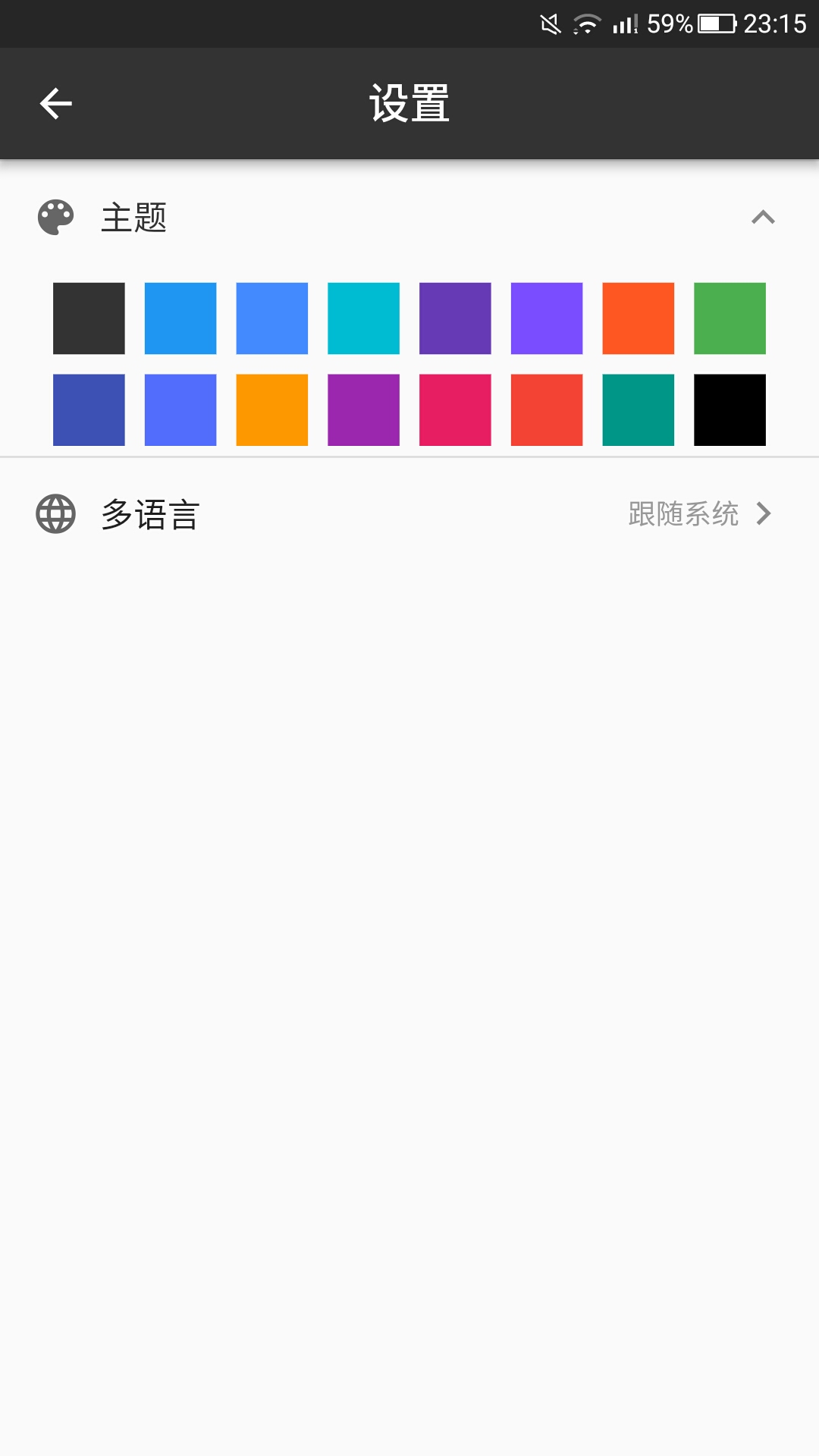Screen dimensions: 819x1456
Task: Pick the indigo theme color
Action: click(89, 409)
